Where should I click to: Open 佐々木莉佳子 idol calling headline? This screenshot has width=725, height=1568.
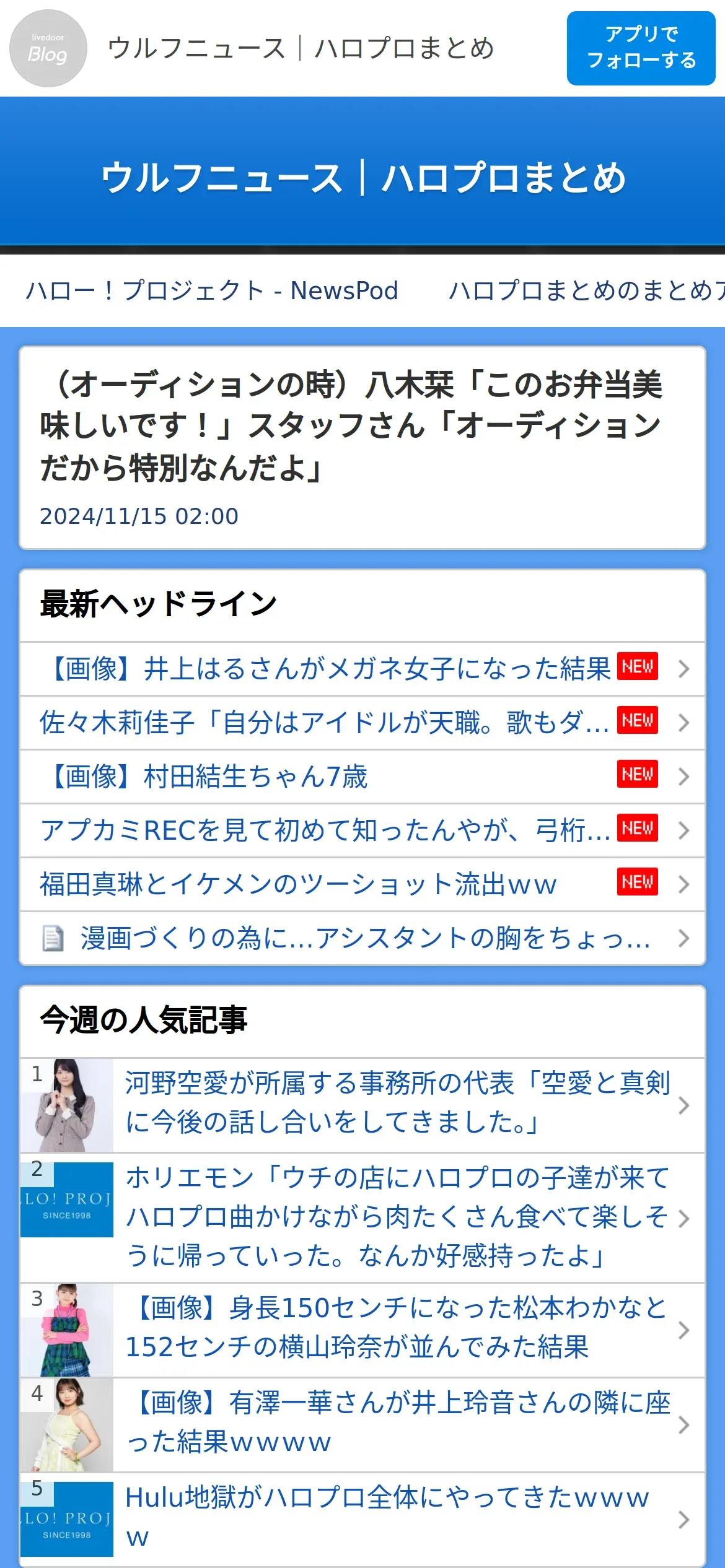pos(362,723)
